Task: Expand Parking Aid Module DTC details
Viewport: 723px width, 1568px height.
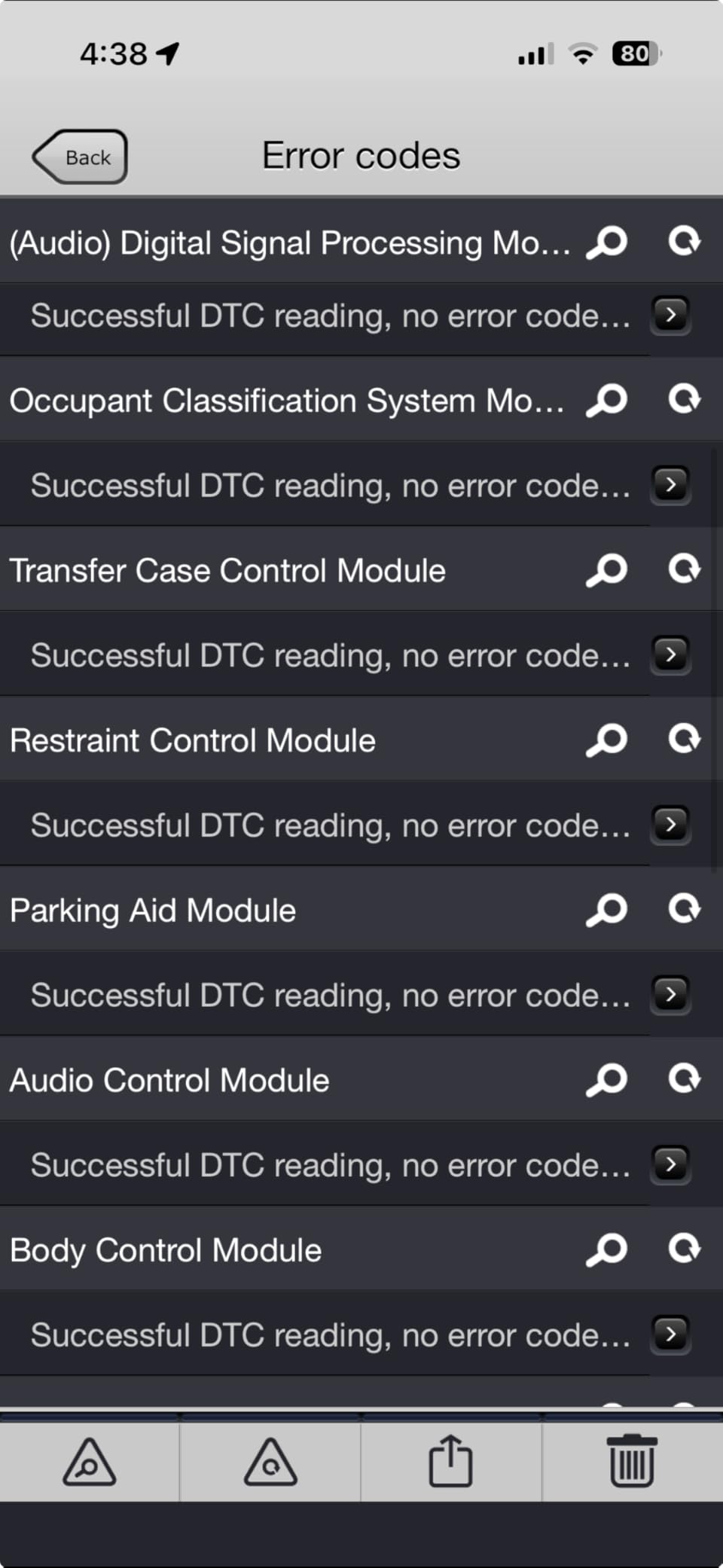Action: pyautogui.click(x=670, y=994)
